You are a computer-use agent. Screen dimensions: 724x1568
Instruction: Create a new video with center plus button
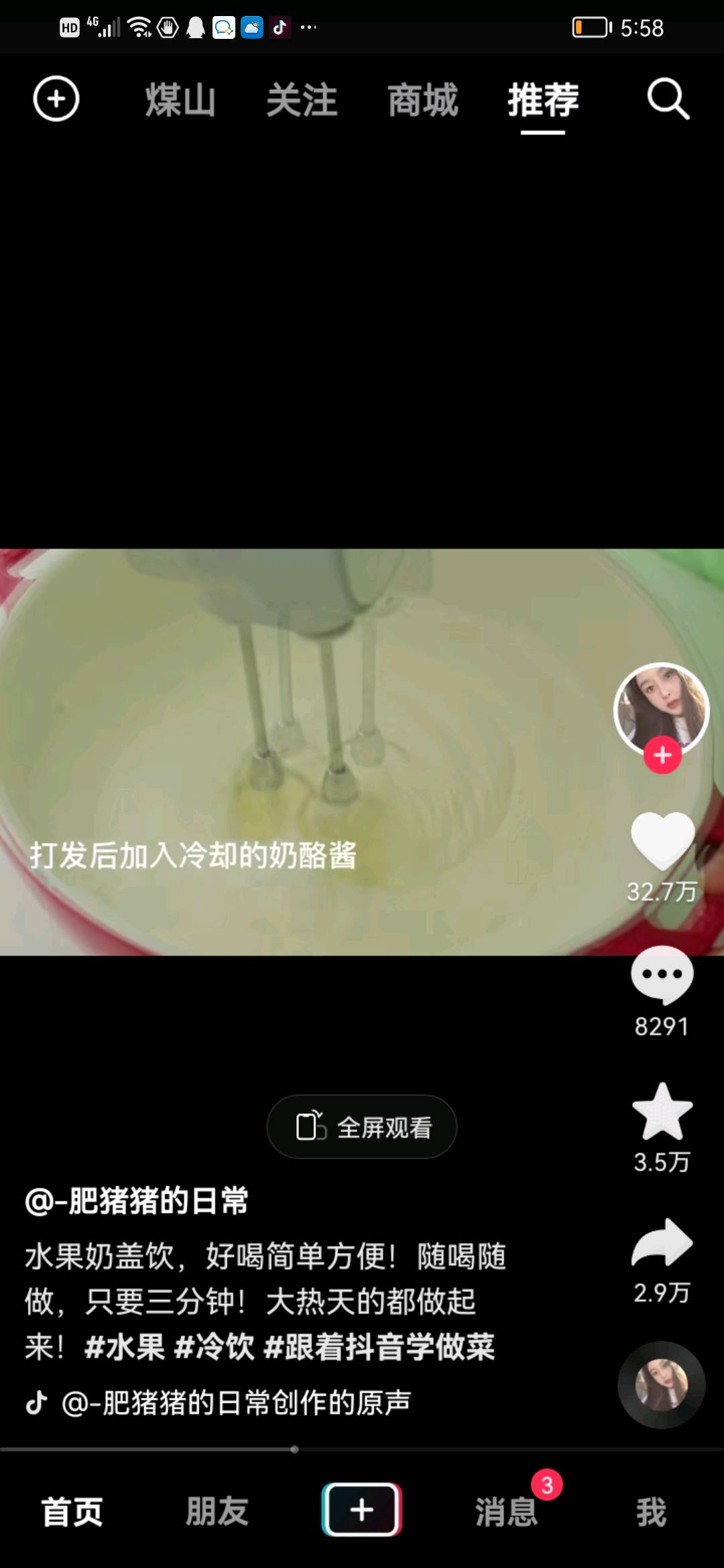click(x=362, y=1510)
